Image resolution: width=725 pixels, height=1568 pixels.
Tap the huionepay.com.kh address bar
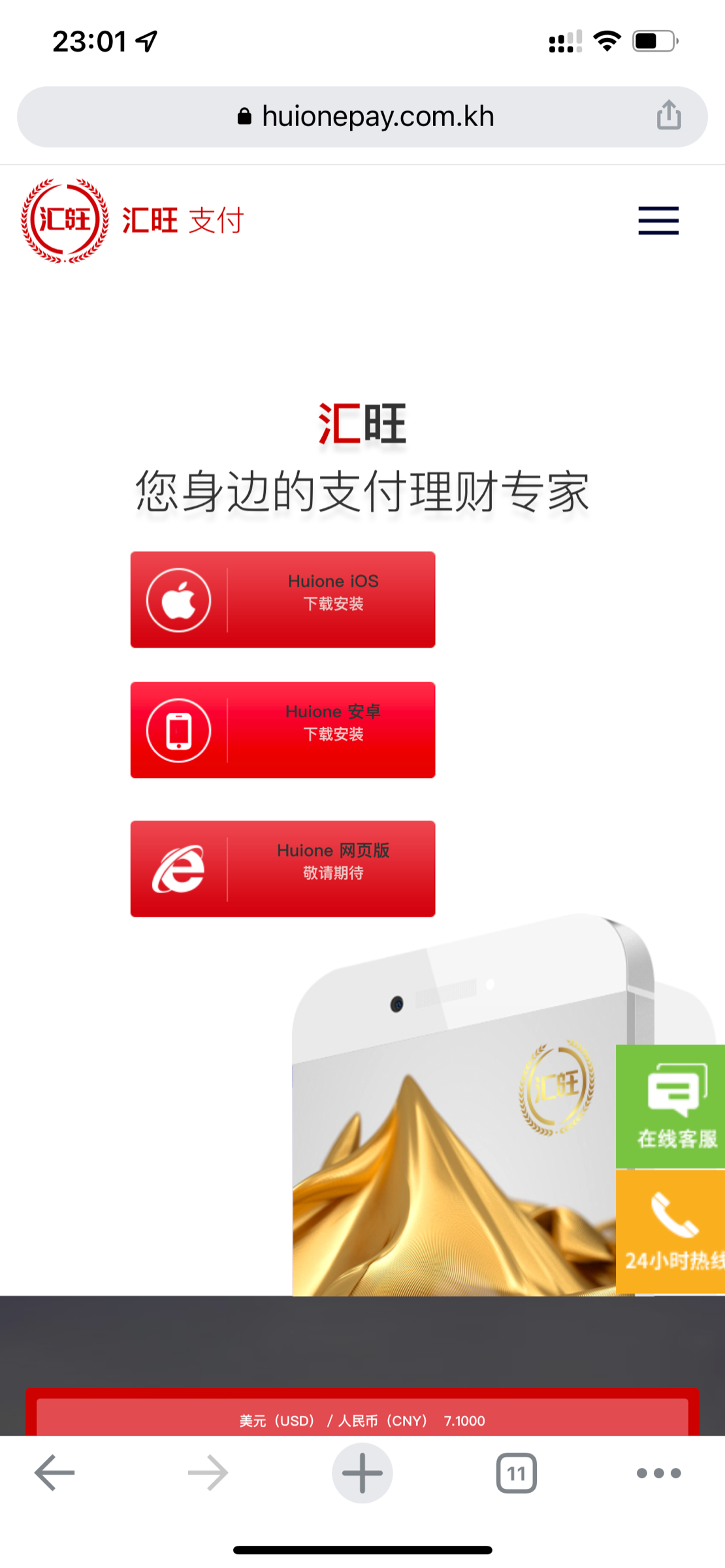click(364, 117)
